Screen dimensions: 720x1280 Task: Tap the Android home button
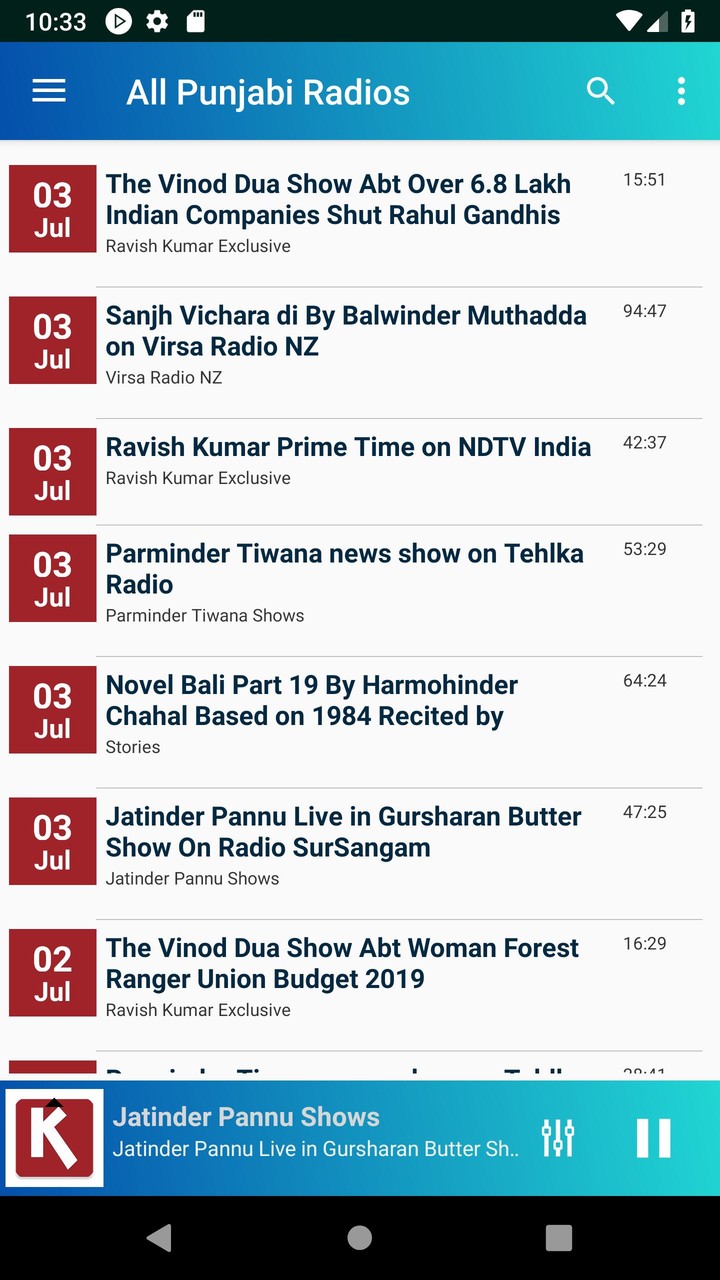pos(359,1237)
